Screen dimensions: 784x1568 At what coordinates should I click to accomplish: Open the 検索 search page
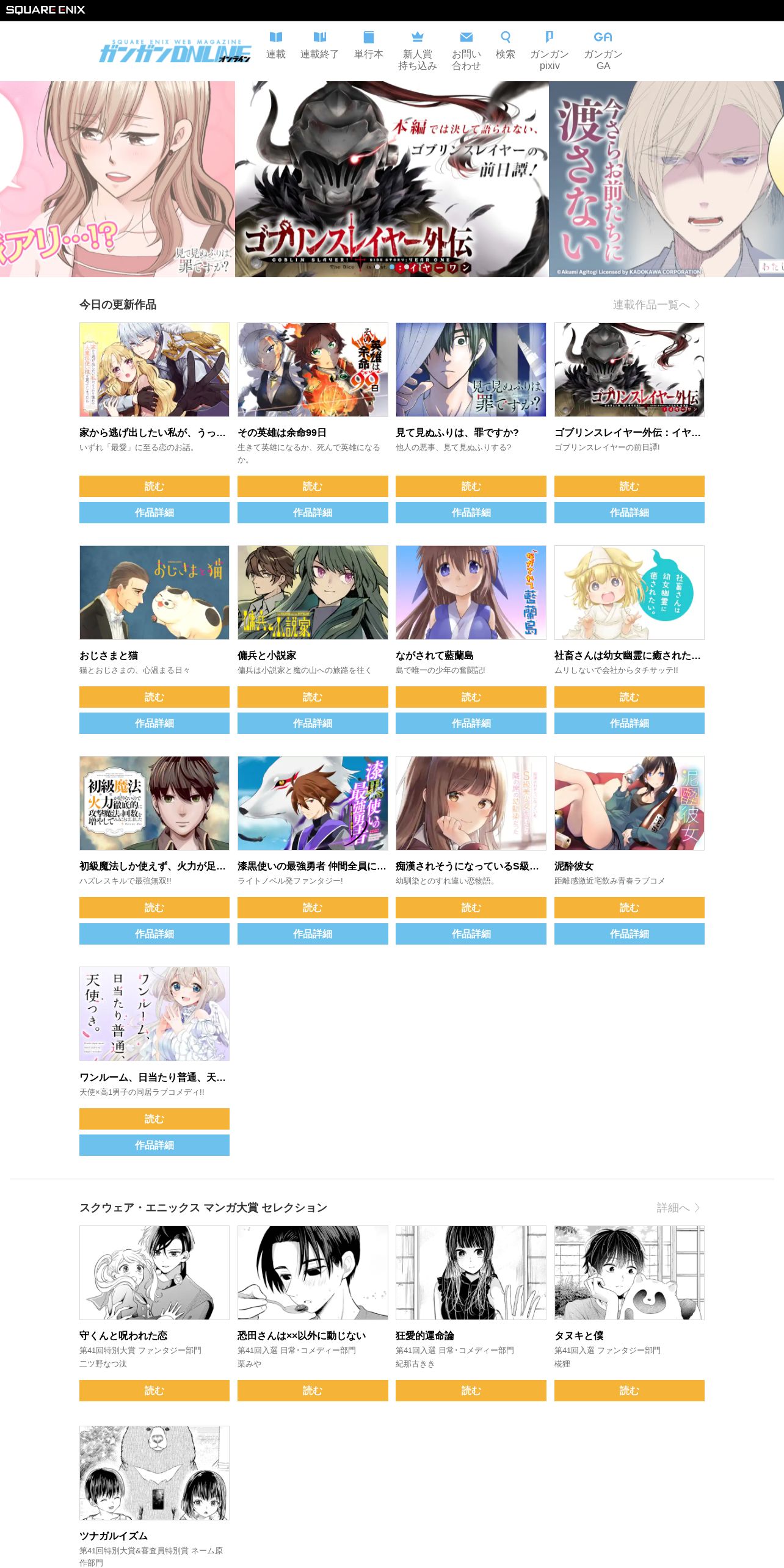click(x=506, y=46)
